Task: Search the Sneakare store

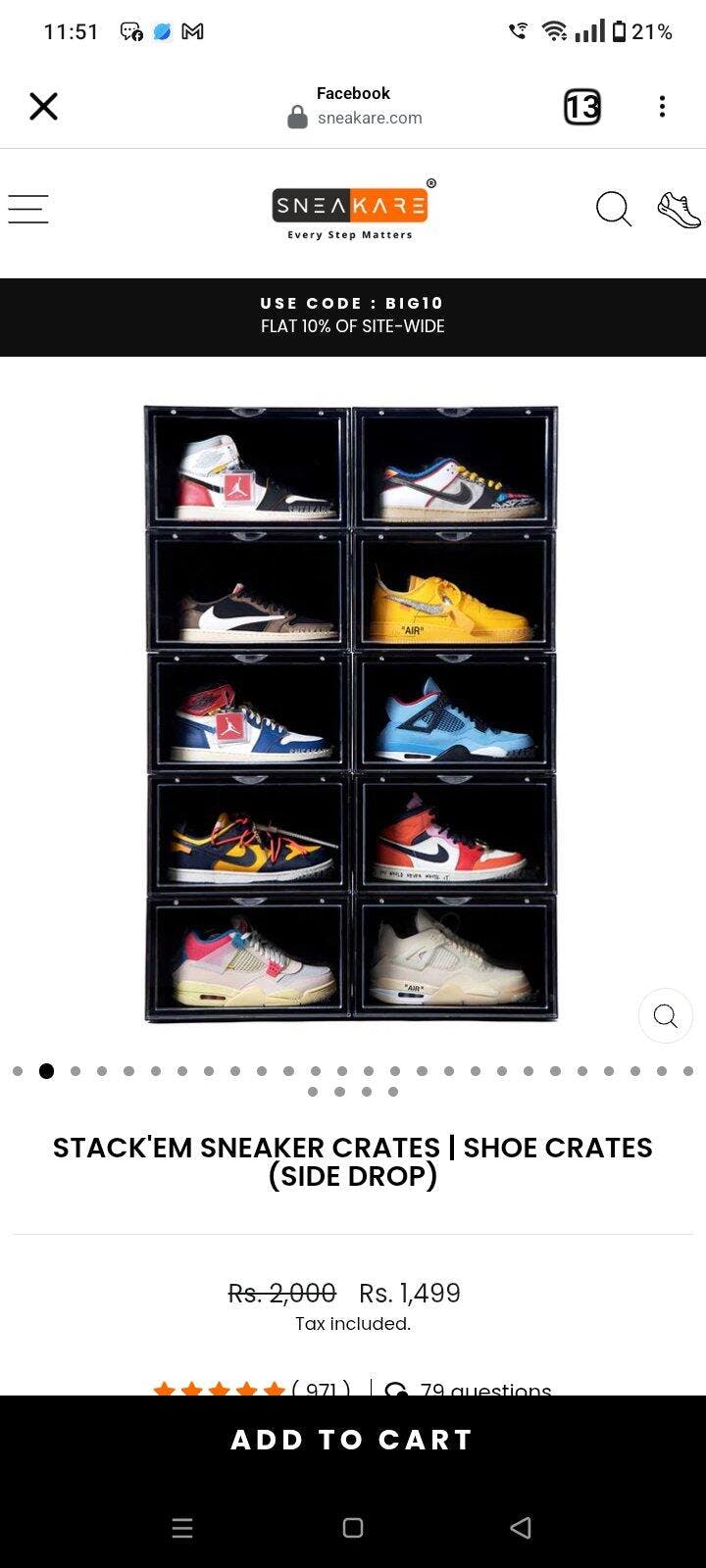Action: (x=613, y=209)
